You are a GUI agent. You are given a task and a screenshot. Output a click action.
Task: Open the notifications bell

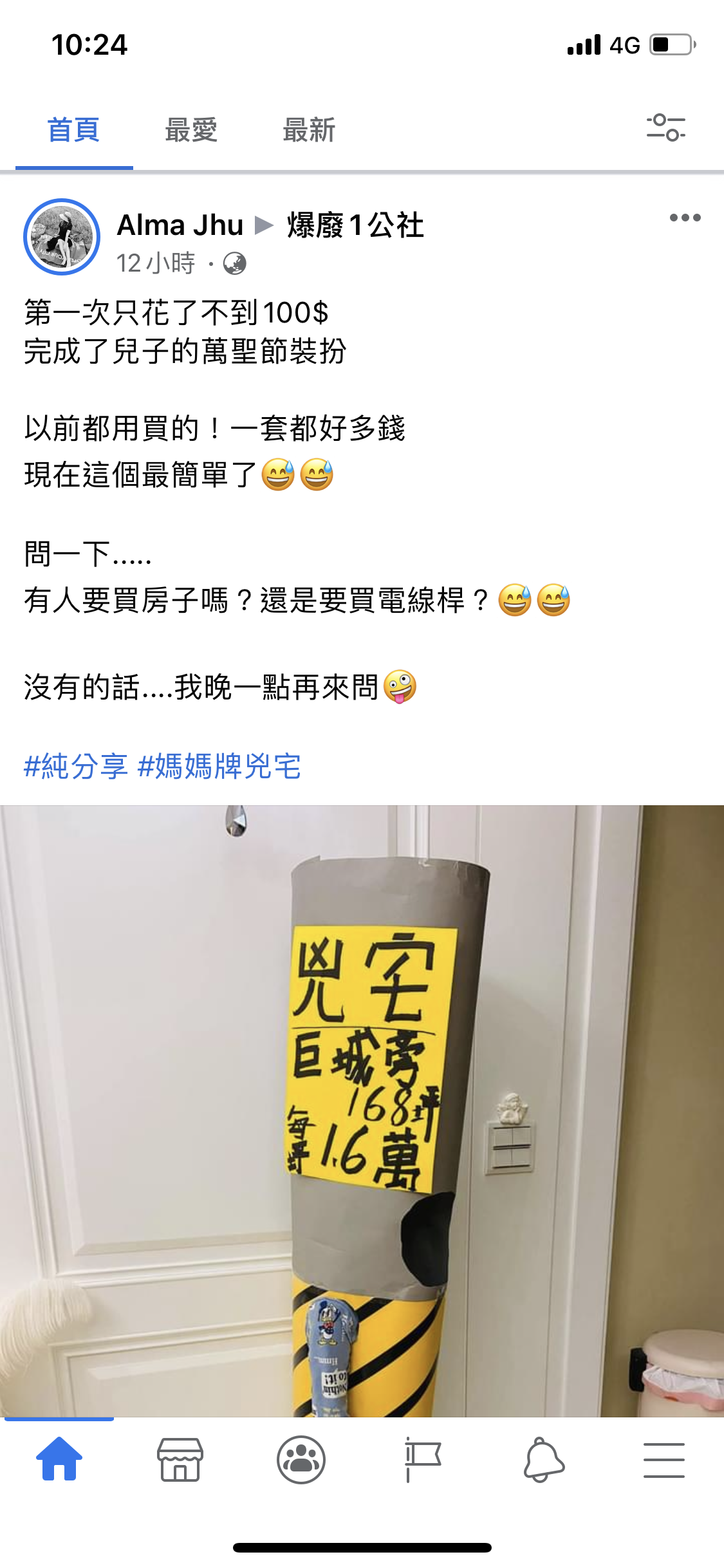[544, 1459]
